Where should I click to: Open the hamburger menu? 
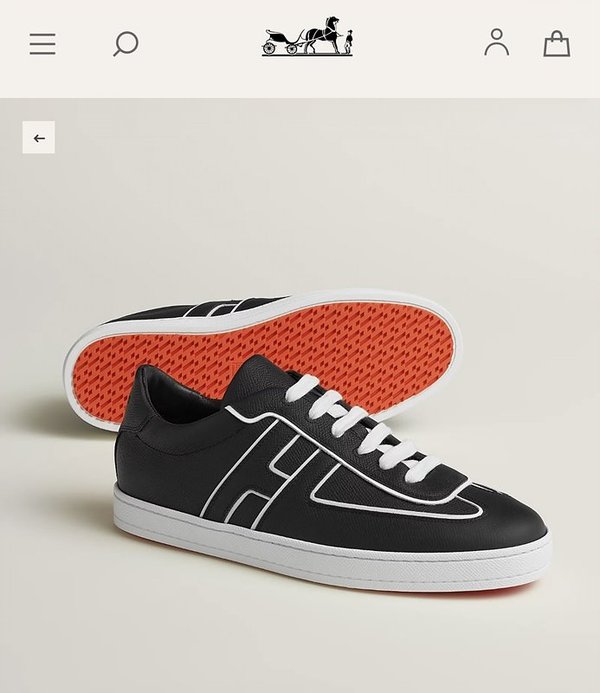coord(42,44)
